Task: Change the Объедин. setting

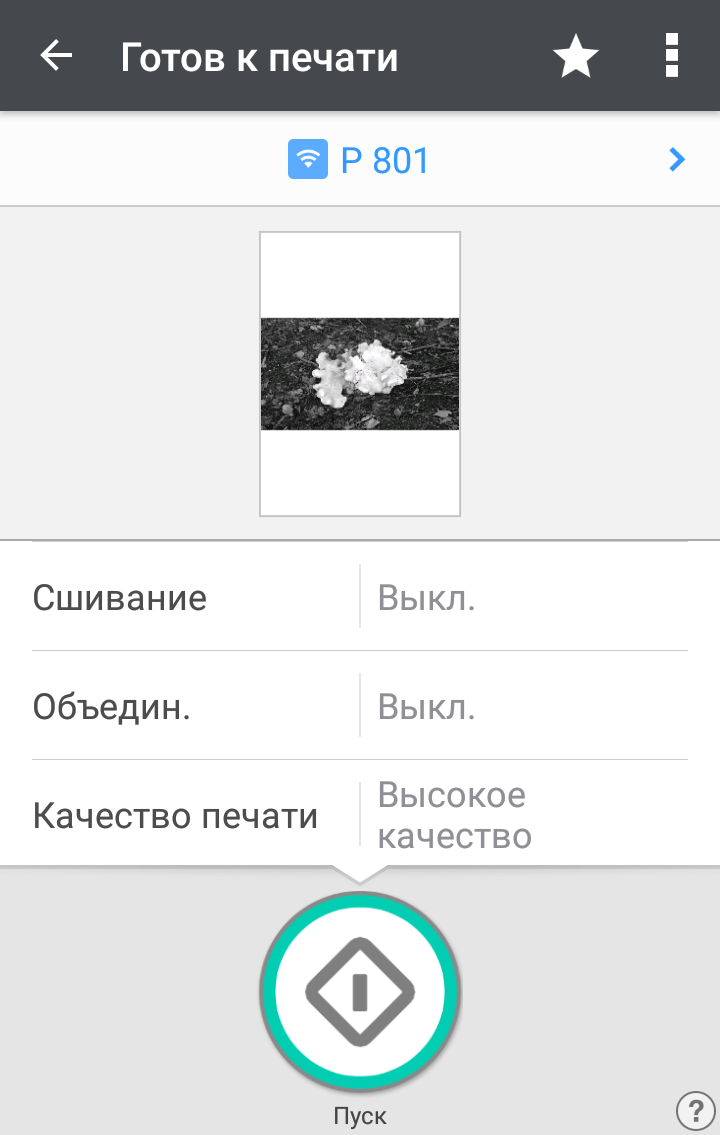Action: (360, 707)
